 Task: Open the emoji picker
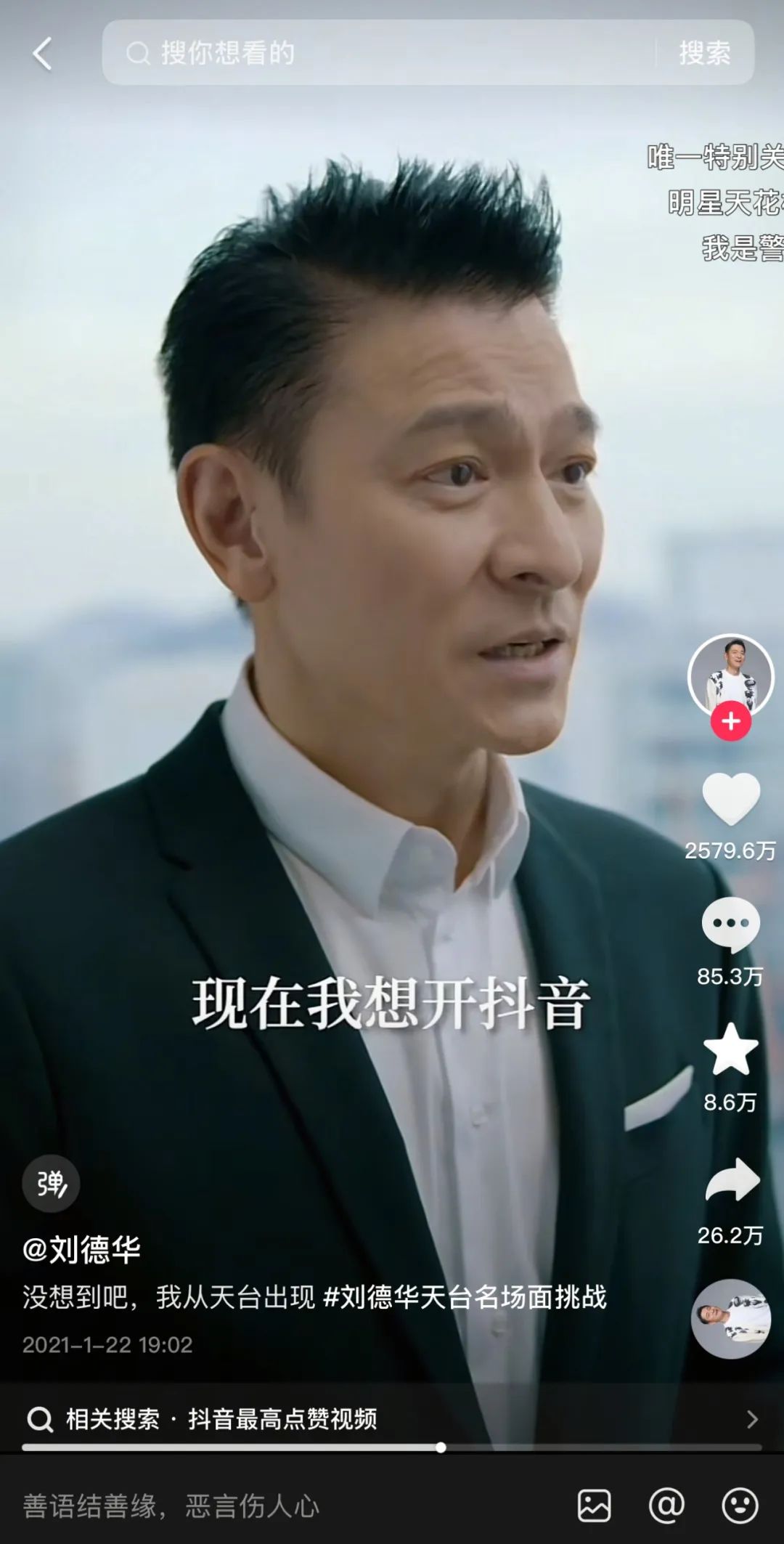pos(740,1506)
